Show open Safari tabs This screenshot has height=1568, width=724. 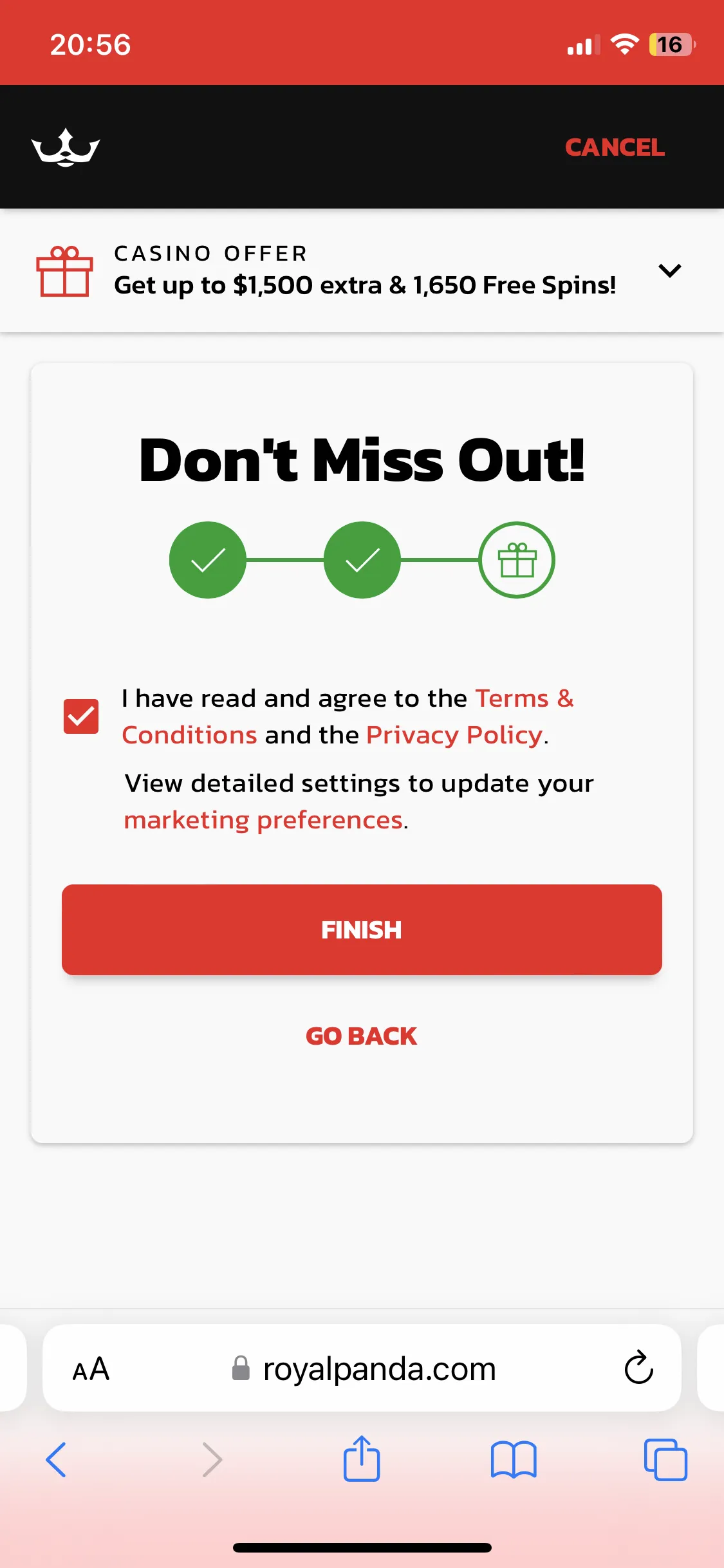point(665,1460)
